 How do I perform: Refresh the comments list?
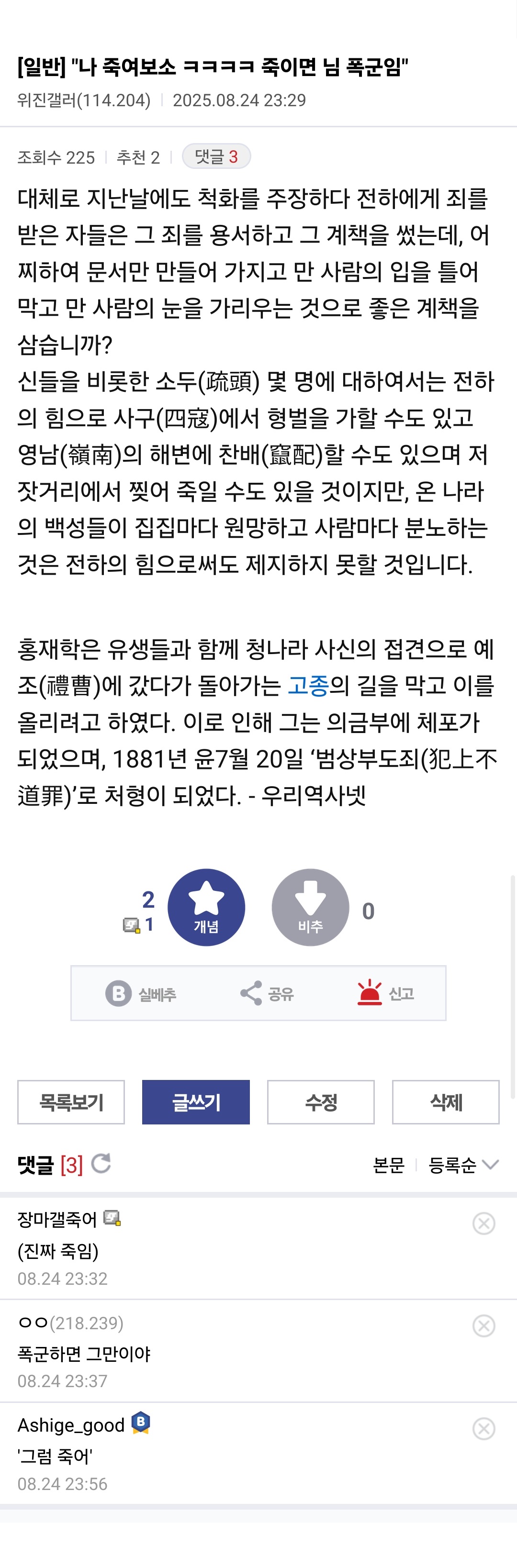pyautogui.click(x=101, y=1163)
